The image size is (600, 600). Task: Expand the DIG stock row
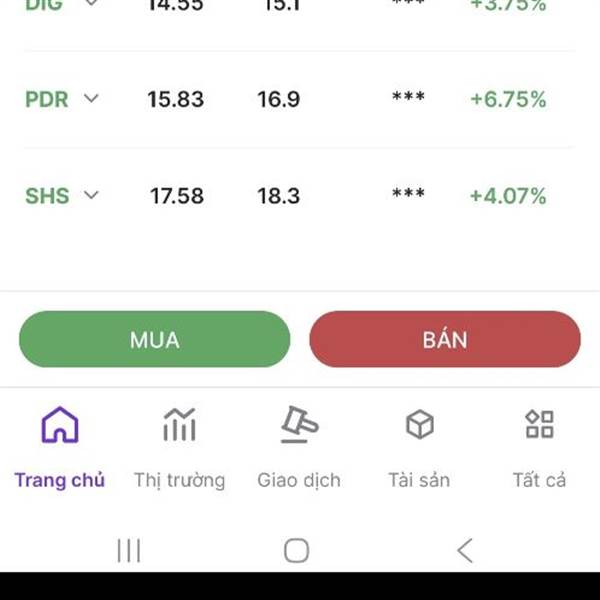[x=91, y=4]
